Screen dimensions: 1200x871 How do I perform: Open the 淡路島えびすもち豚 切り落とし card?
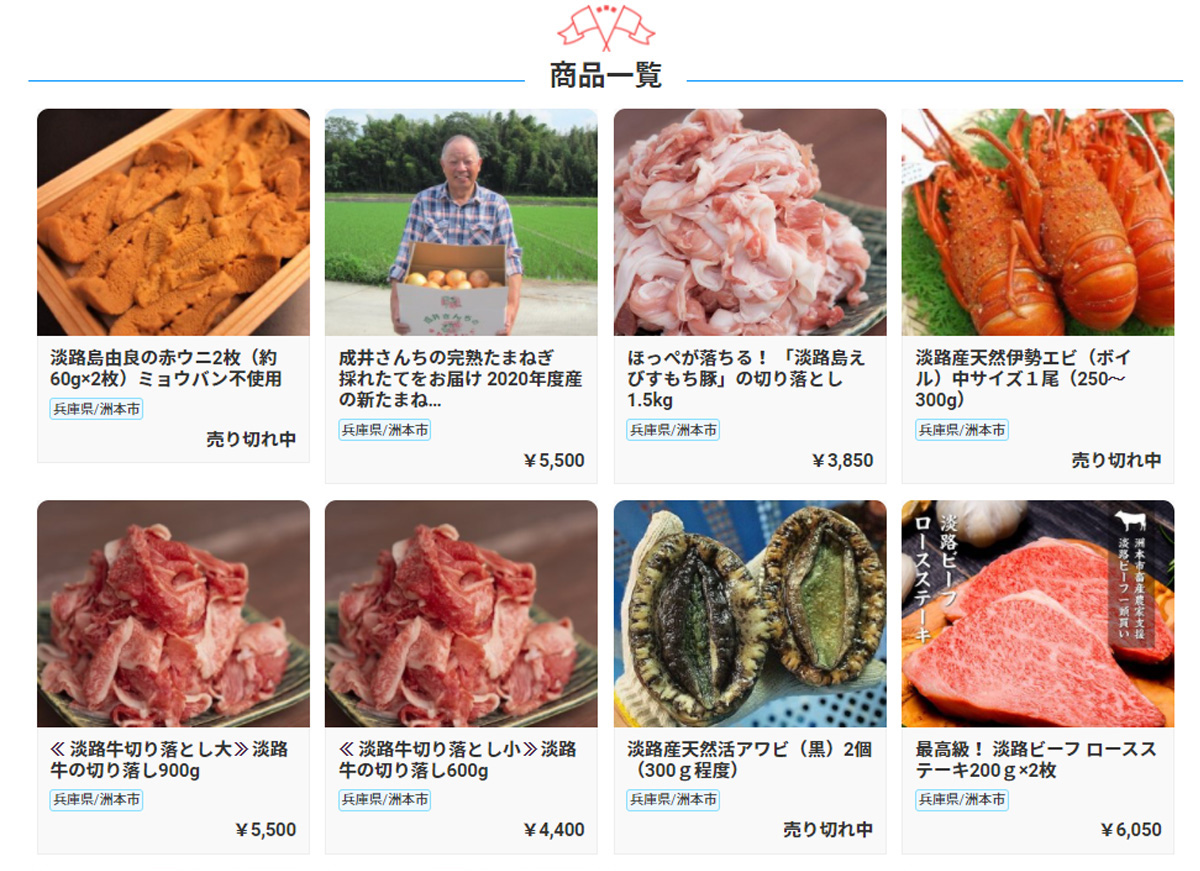749,222
